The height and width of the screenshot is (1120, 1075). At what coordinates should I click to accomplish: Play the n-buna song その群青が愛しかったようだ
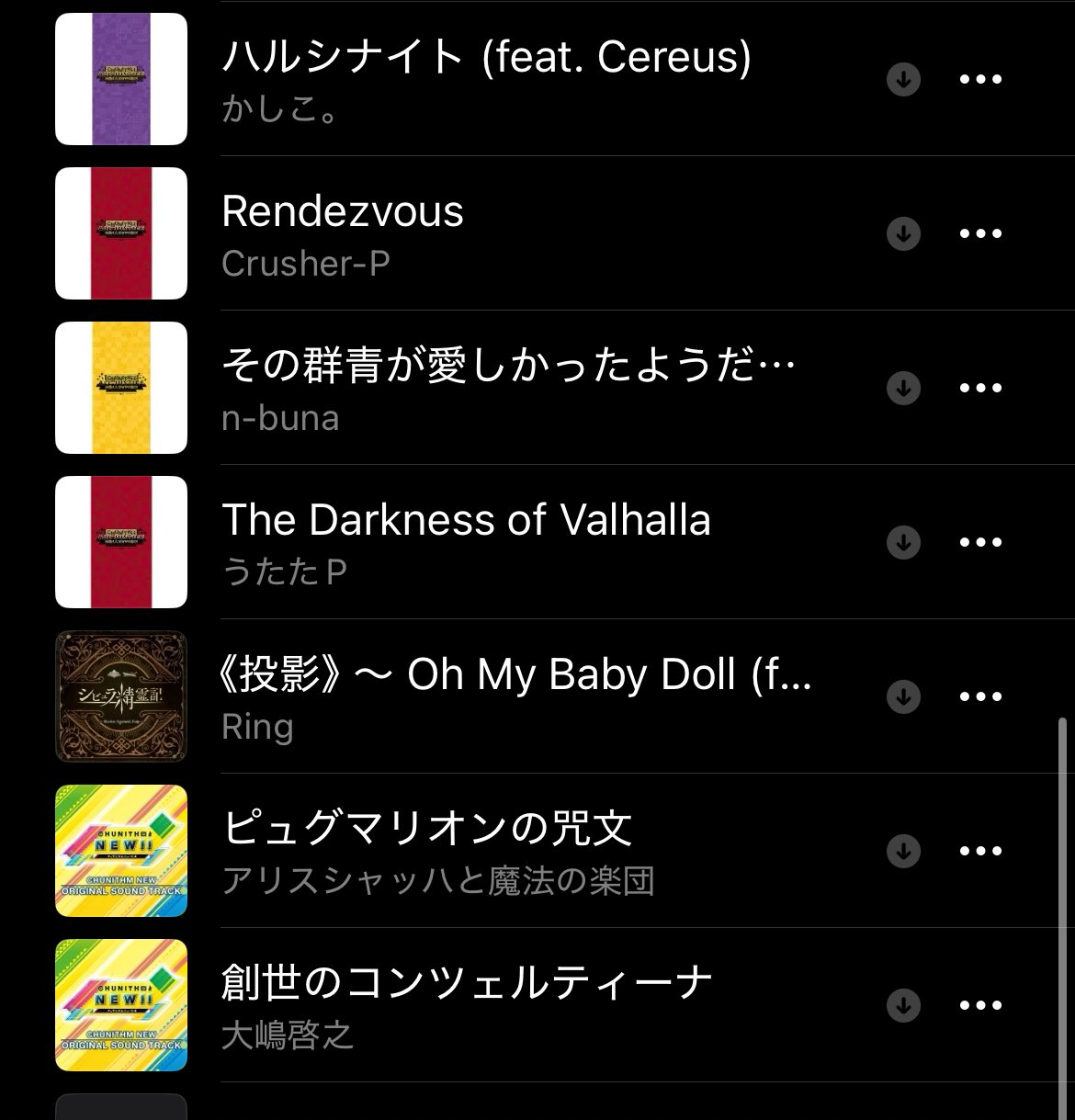click(507, 367)
